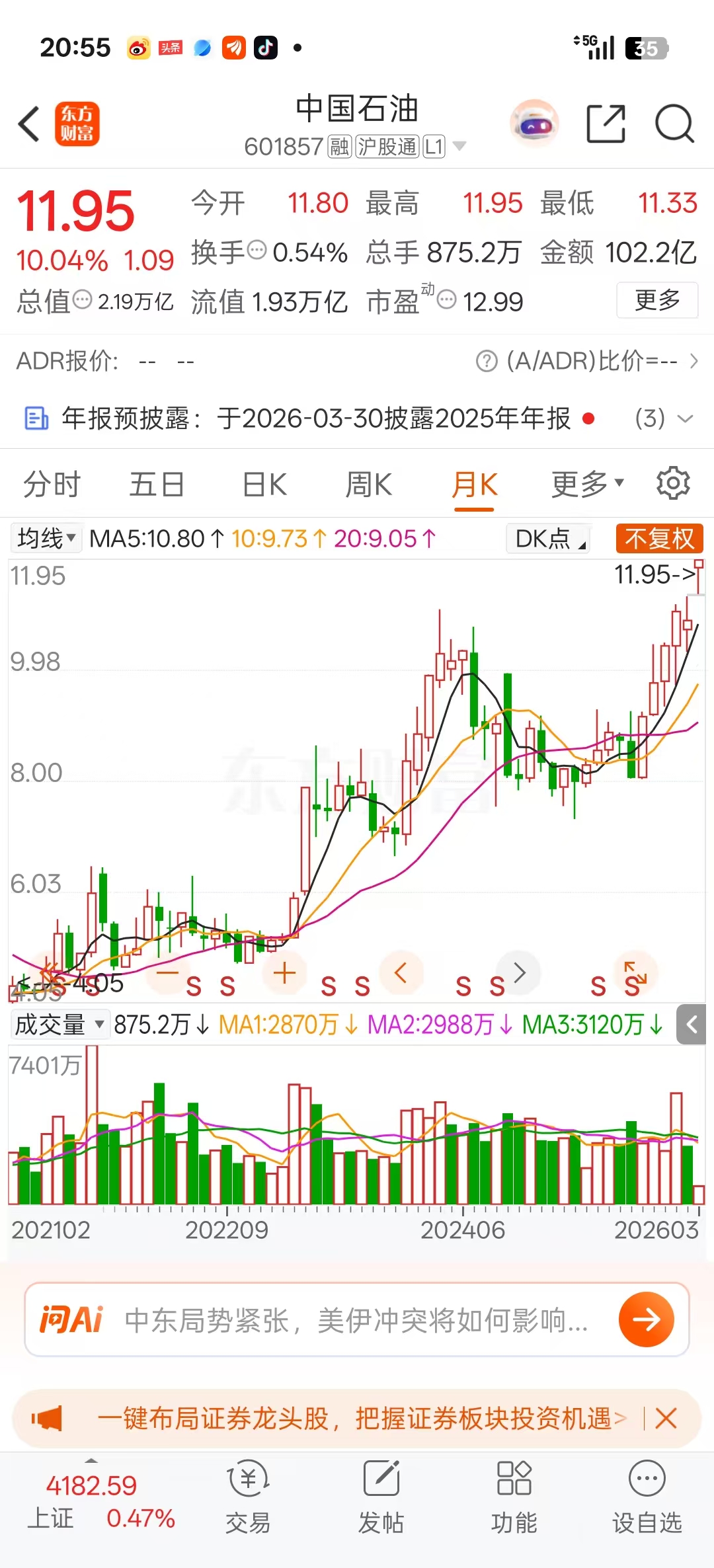Image resolution: width=714 pixels, height=1568 pixels.
Task: Open the search magnifier
Action: click(x=674, y=124)
